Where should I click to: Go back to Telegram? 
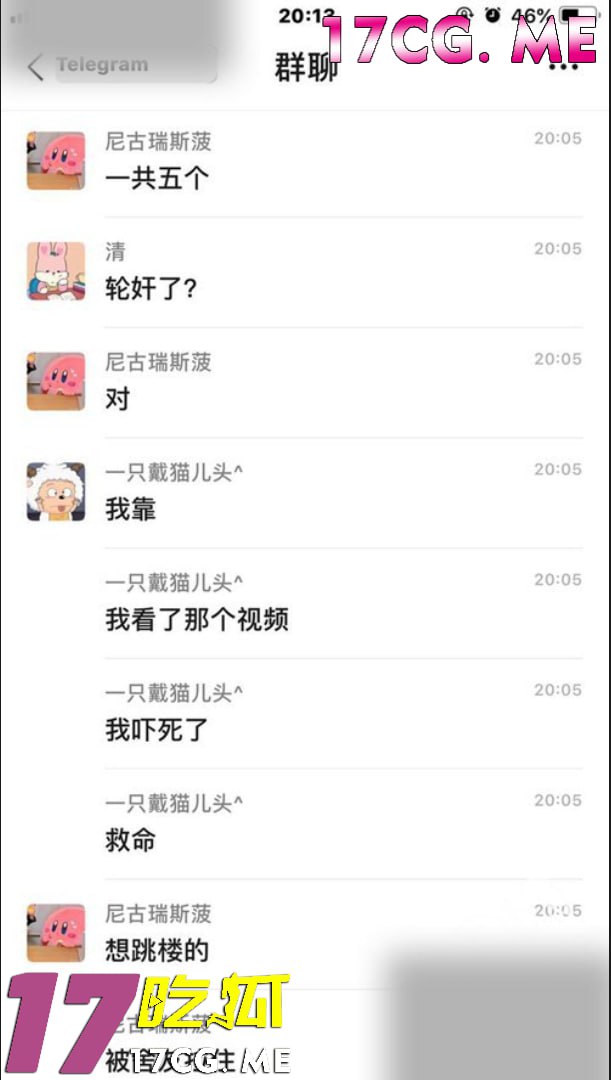[x=88, y=66]
